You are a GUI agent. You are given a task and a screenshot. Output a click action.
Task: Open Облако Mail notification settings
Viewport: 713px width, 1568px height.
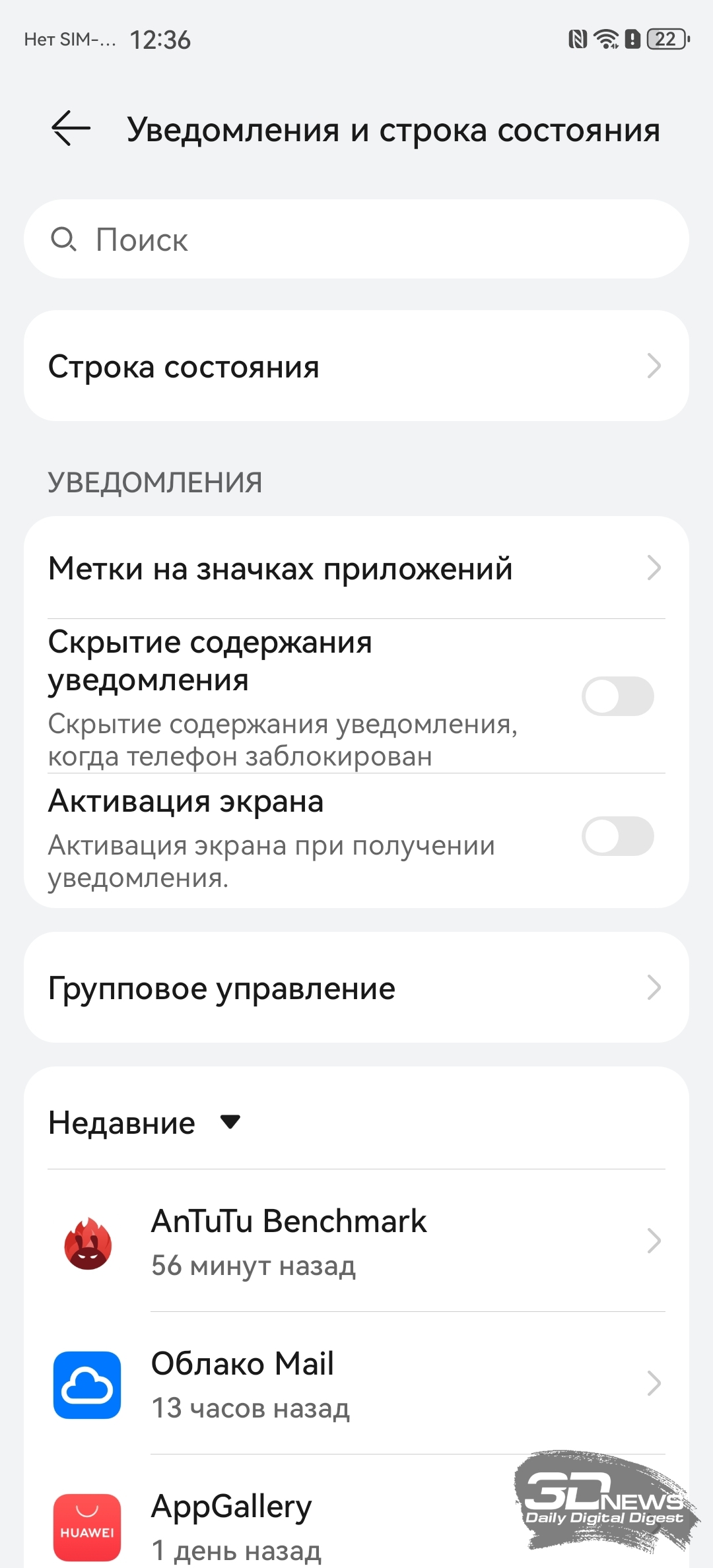tap(356, 1384)
